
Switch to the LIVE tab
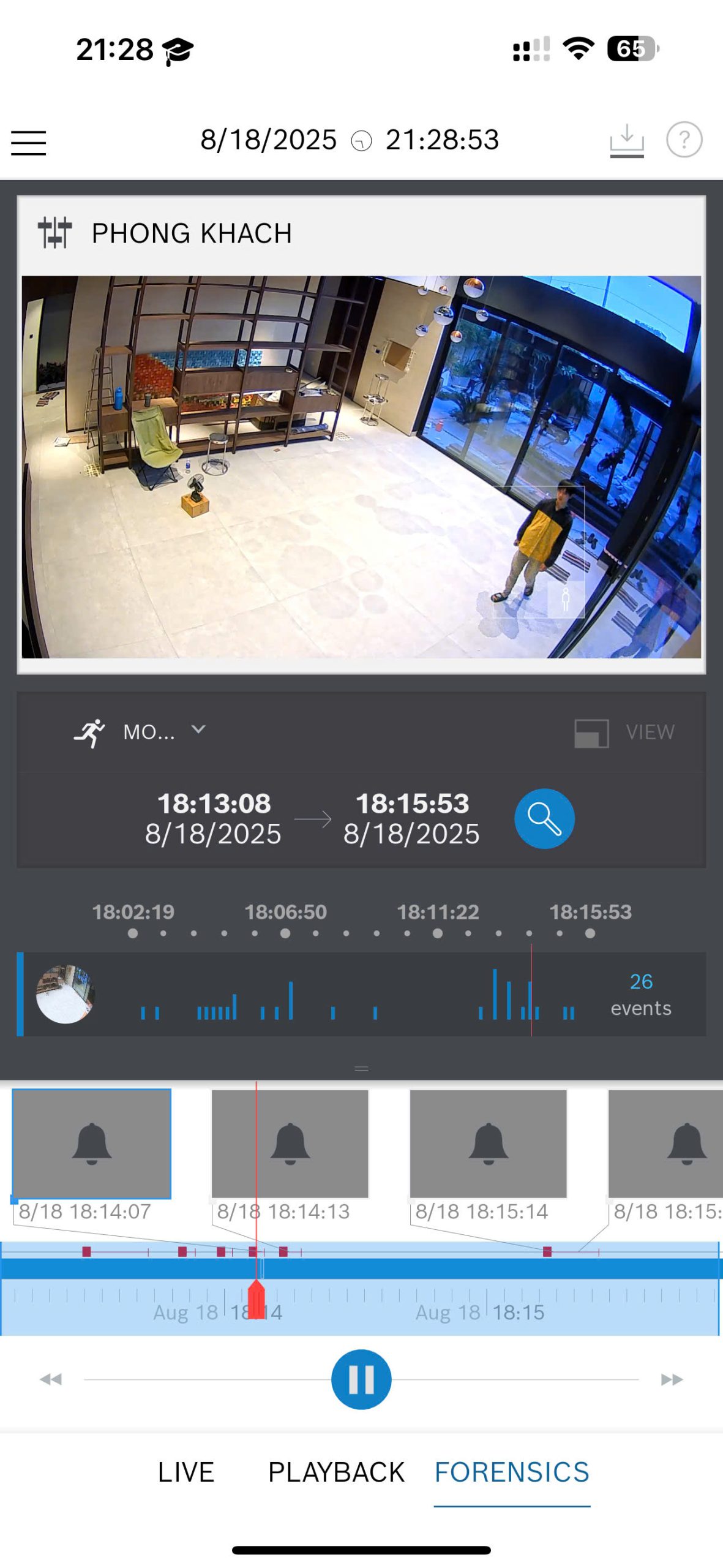pyautogui.click(x=185, y=1472)
